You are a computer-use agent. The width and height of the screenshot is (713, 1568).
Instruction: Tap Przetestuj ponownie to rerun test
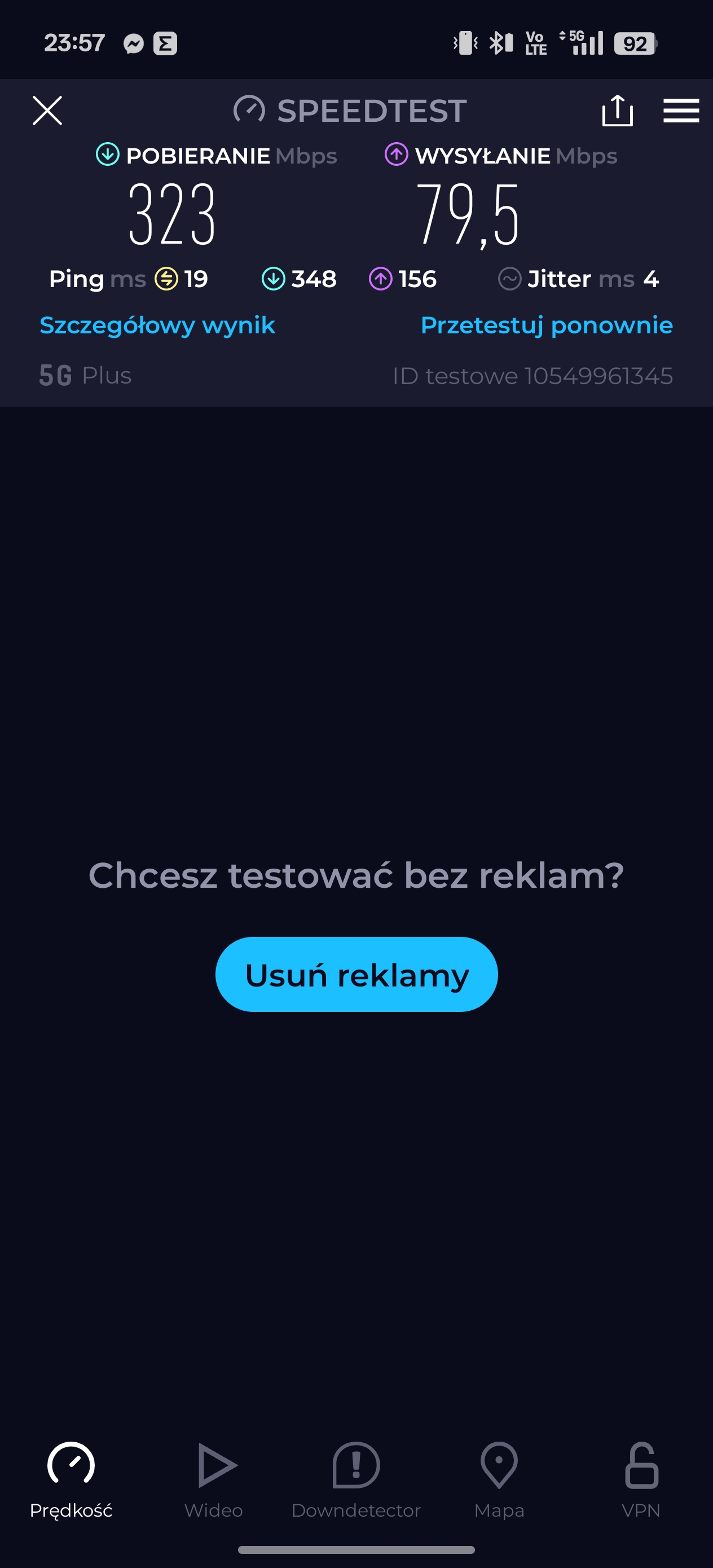(x=547, y=325)
